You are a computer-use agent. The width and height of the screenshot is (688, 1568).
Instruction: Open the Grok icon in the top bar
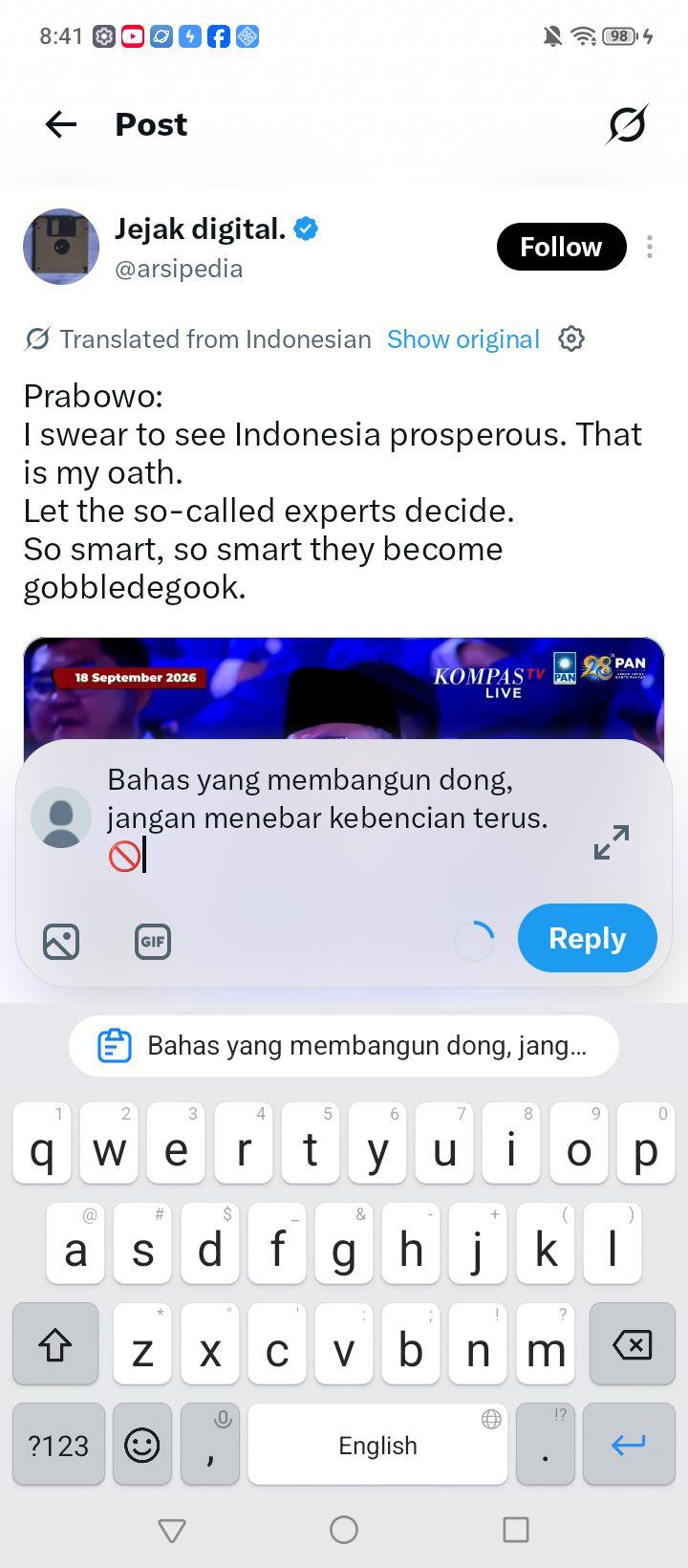coord(627,124)
